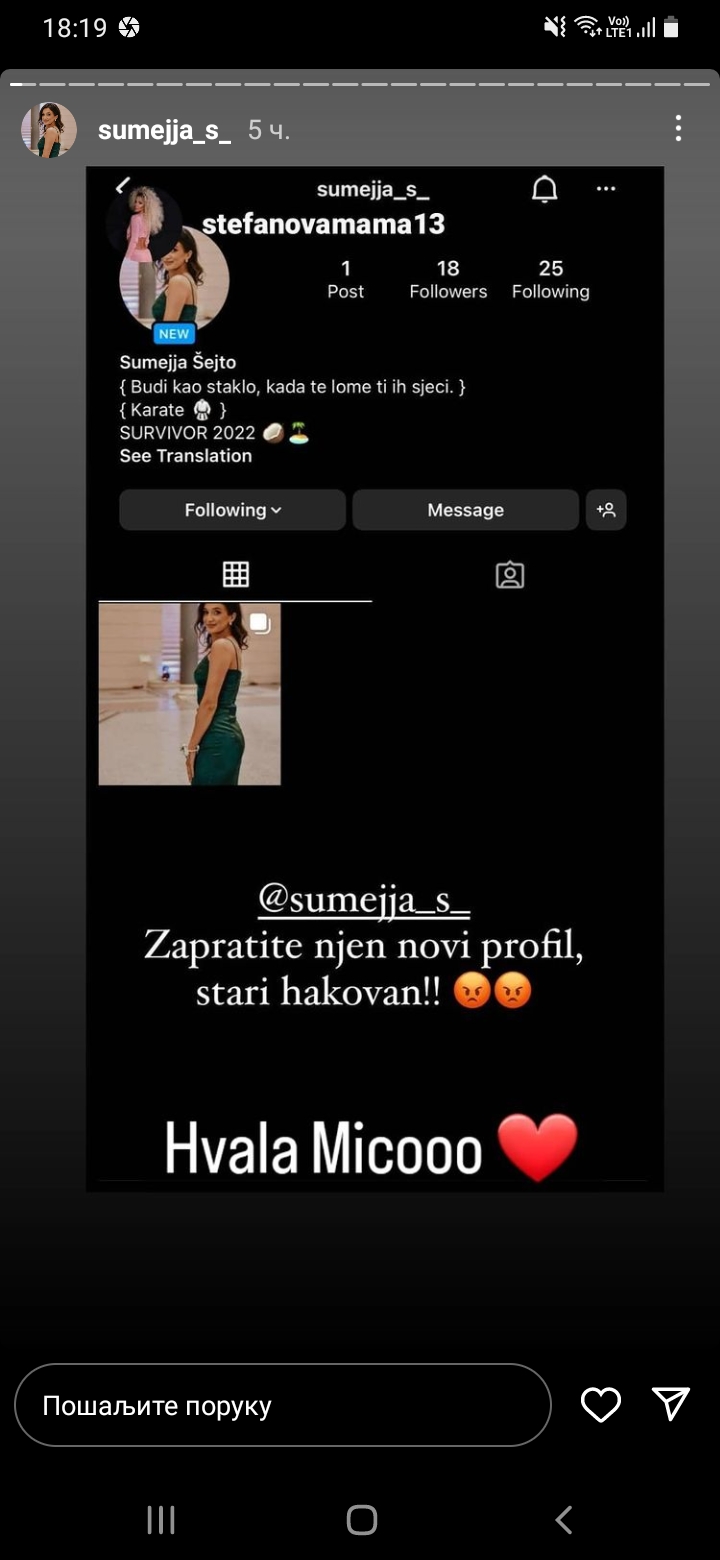Tap the message reply field
The height and width of the screenshot is (1560, 720).
[283, 1405]
